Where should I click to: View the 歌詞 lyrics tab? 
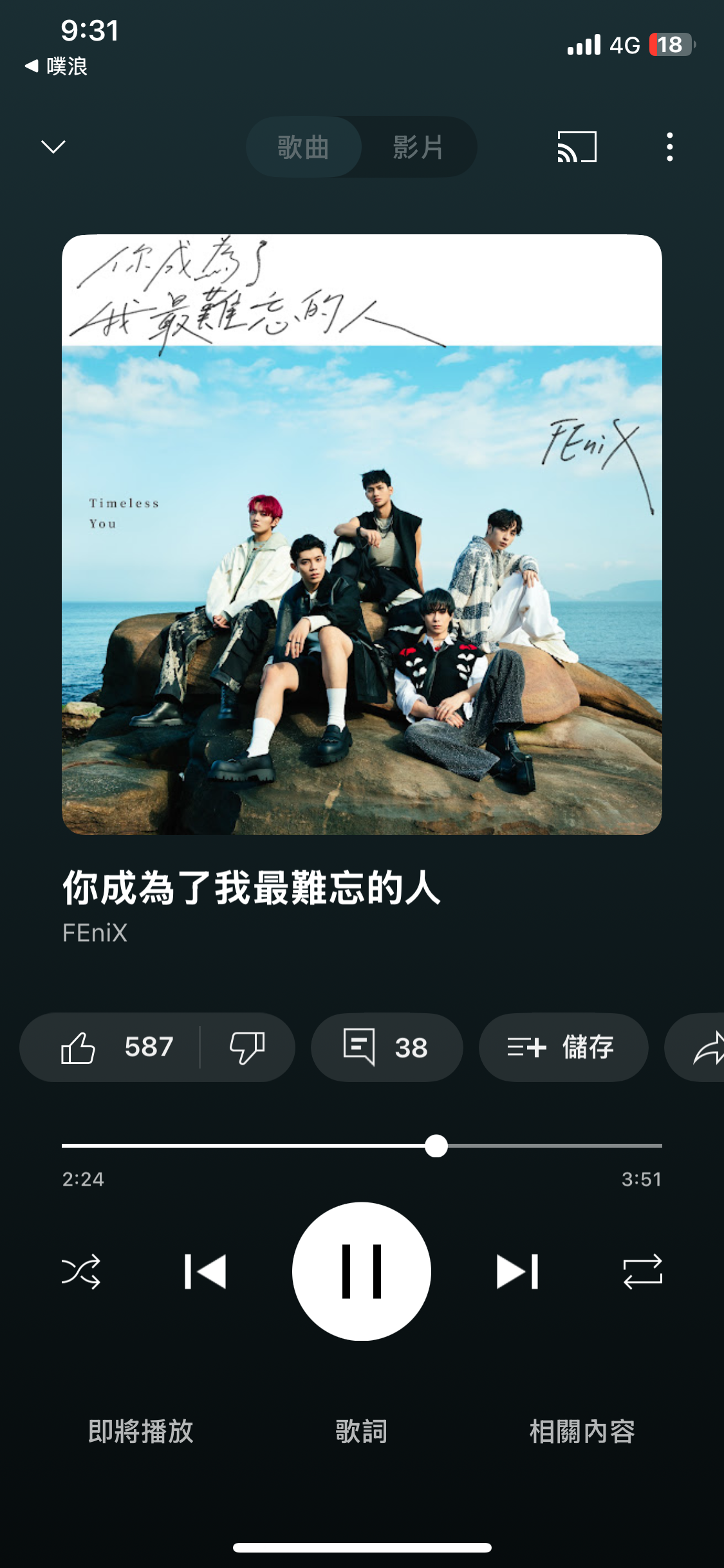pos(361,1432)
